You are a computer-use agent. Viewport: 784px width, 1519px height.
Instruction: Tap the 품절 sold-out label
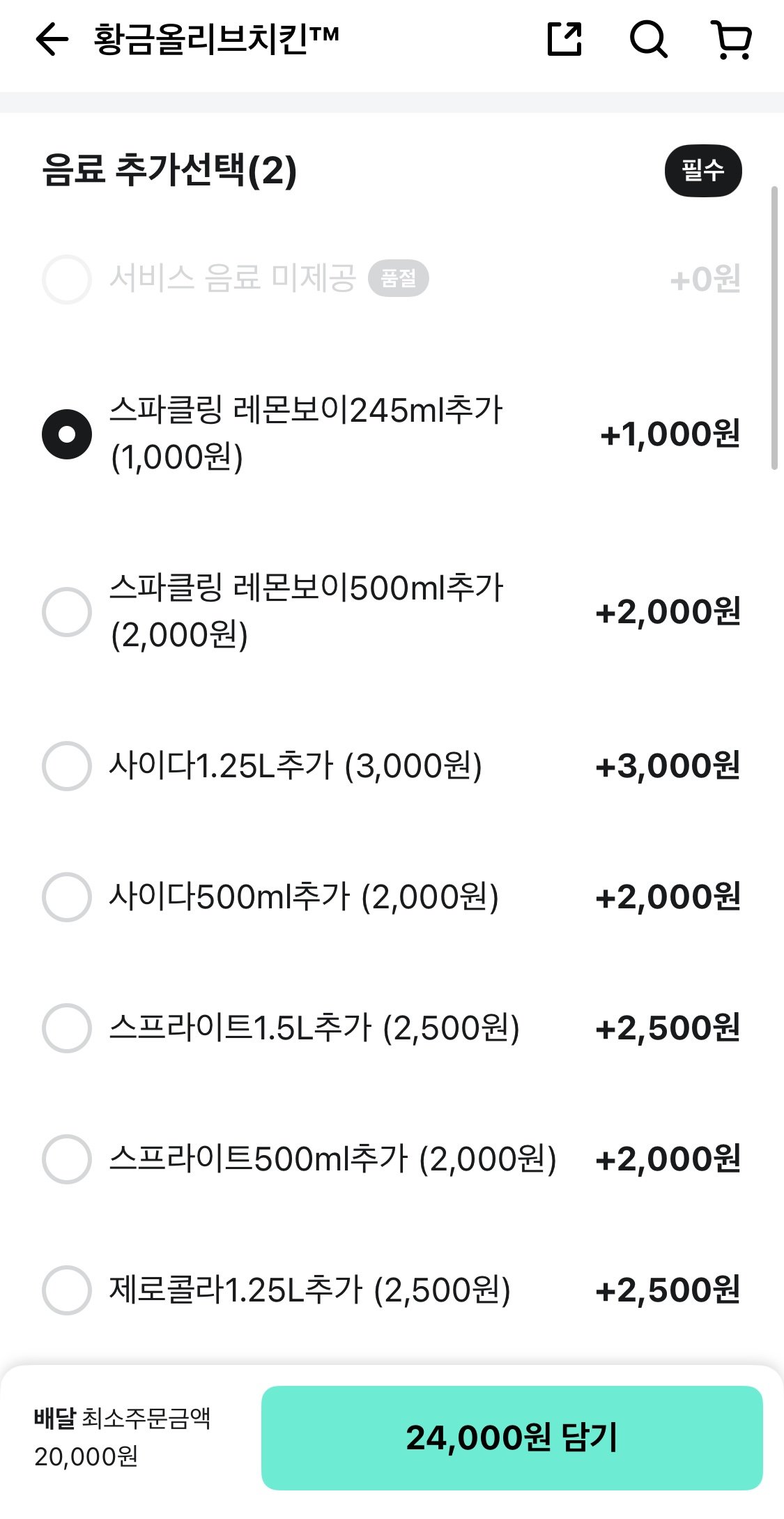(x=399, y=279)
